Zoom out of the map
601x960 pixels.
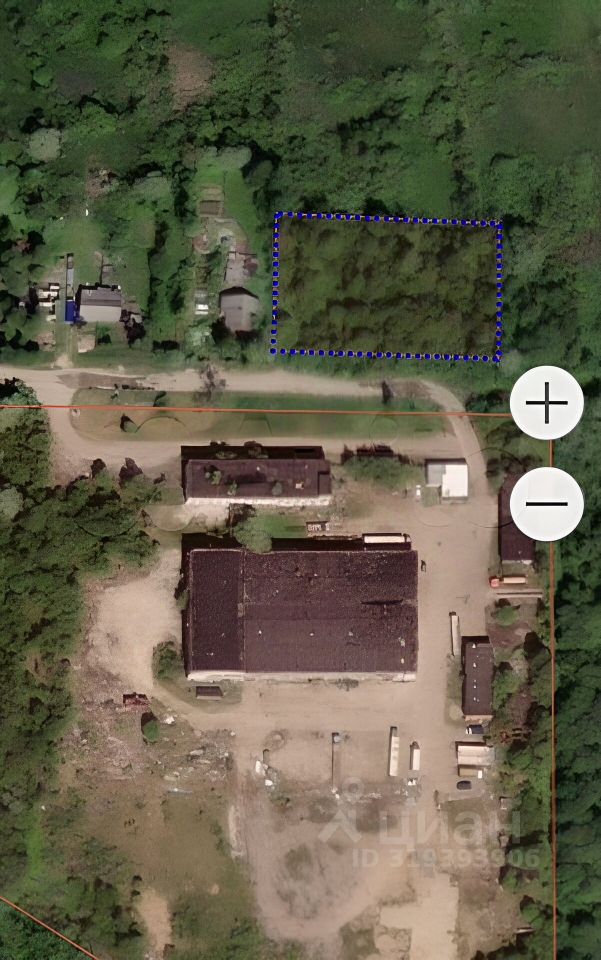(x=546, y=503)
